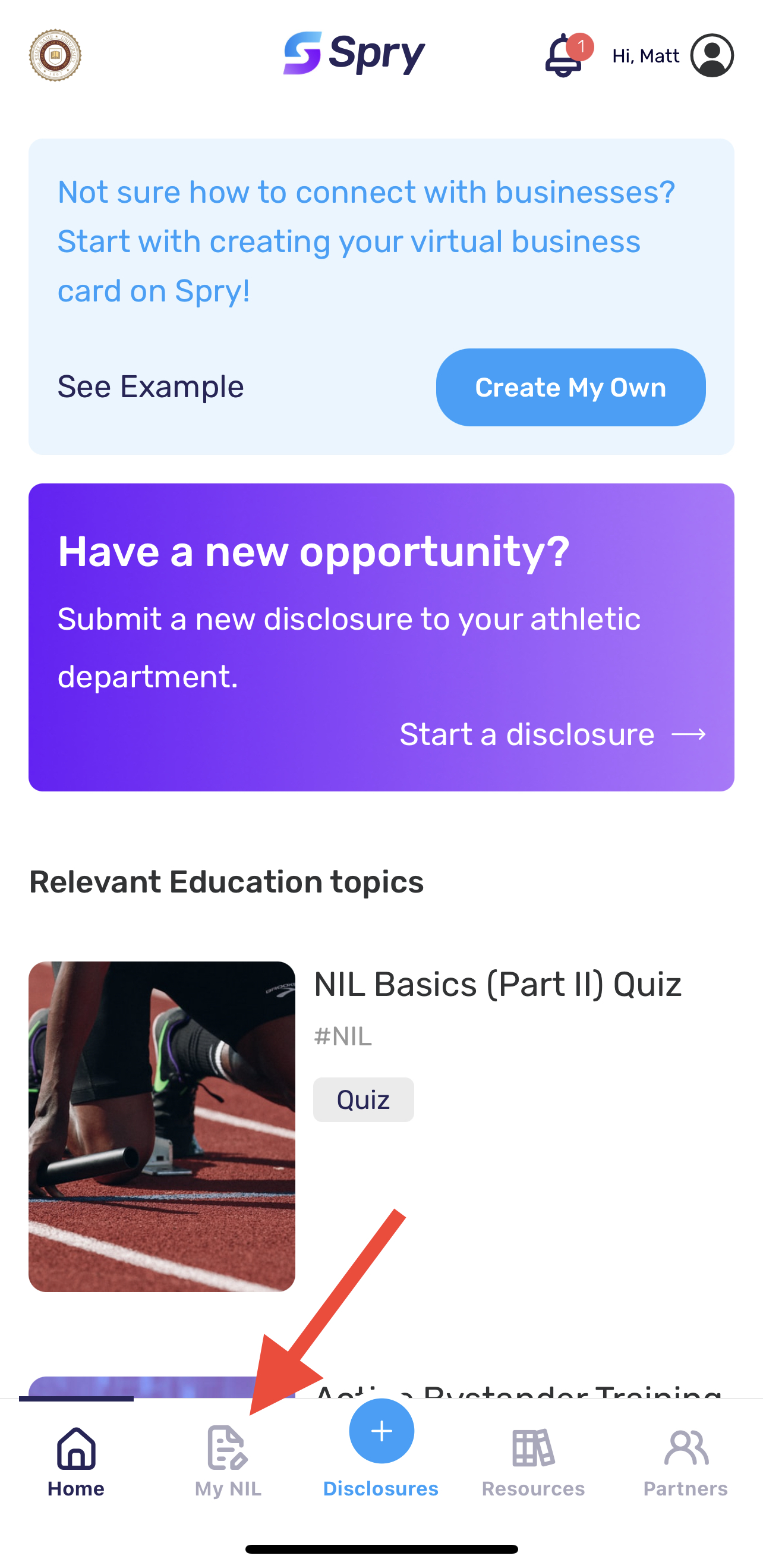Image resolution: width=763 pixels, height=1568 pixels.
Task: Tap See Example for business card
Action: 150,387
